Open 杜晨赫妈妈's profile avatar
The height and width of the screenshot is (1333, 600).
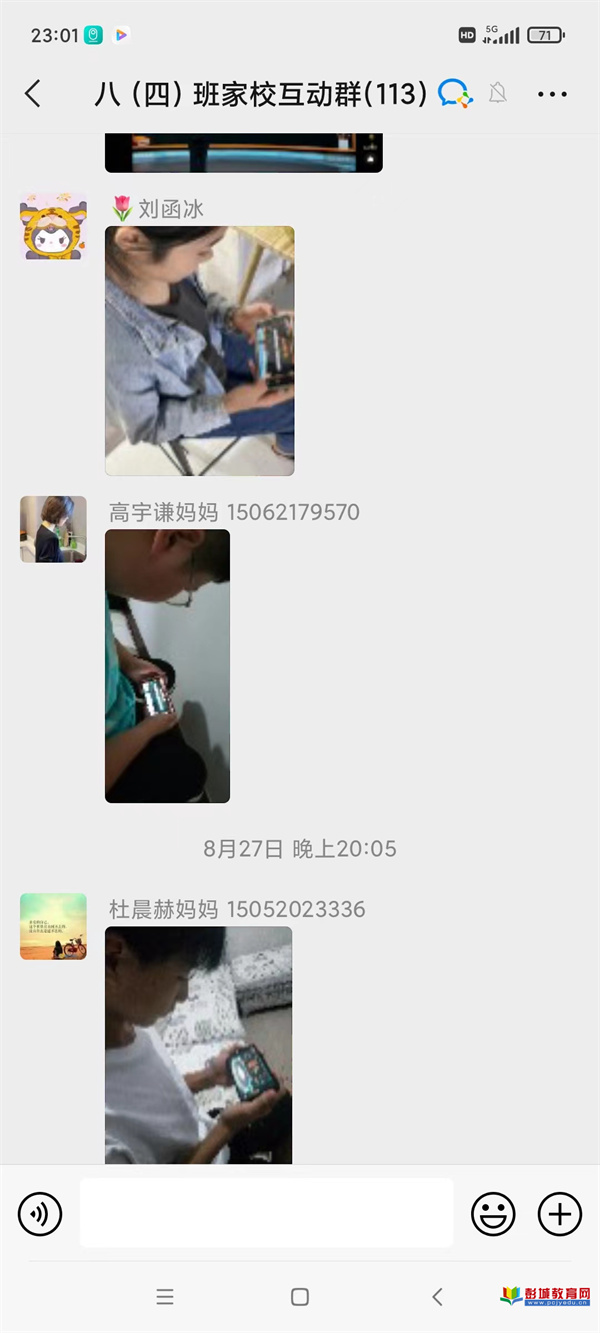point(53,926)
